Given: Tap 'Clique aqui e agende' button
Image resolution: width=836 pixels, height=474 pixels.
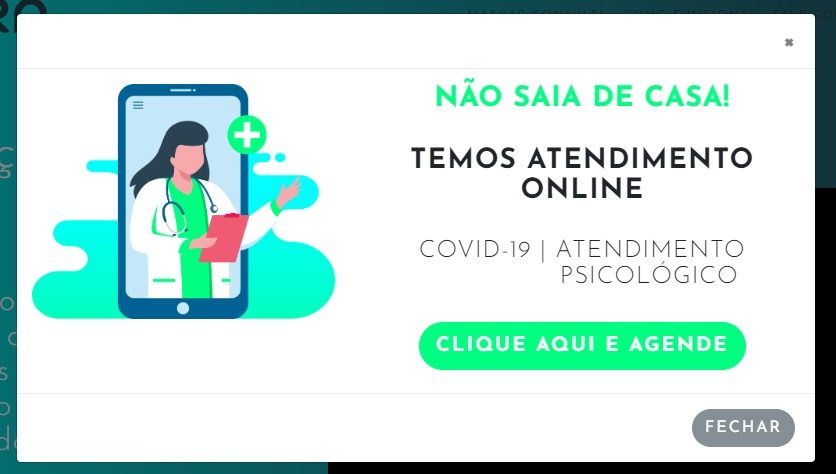Looking at the screenshot, I should pos(582,345).
